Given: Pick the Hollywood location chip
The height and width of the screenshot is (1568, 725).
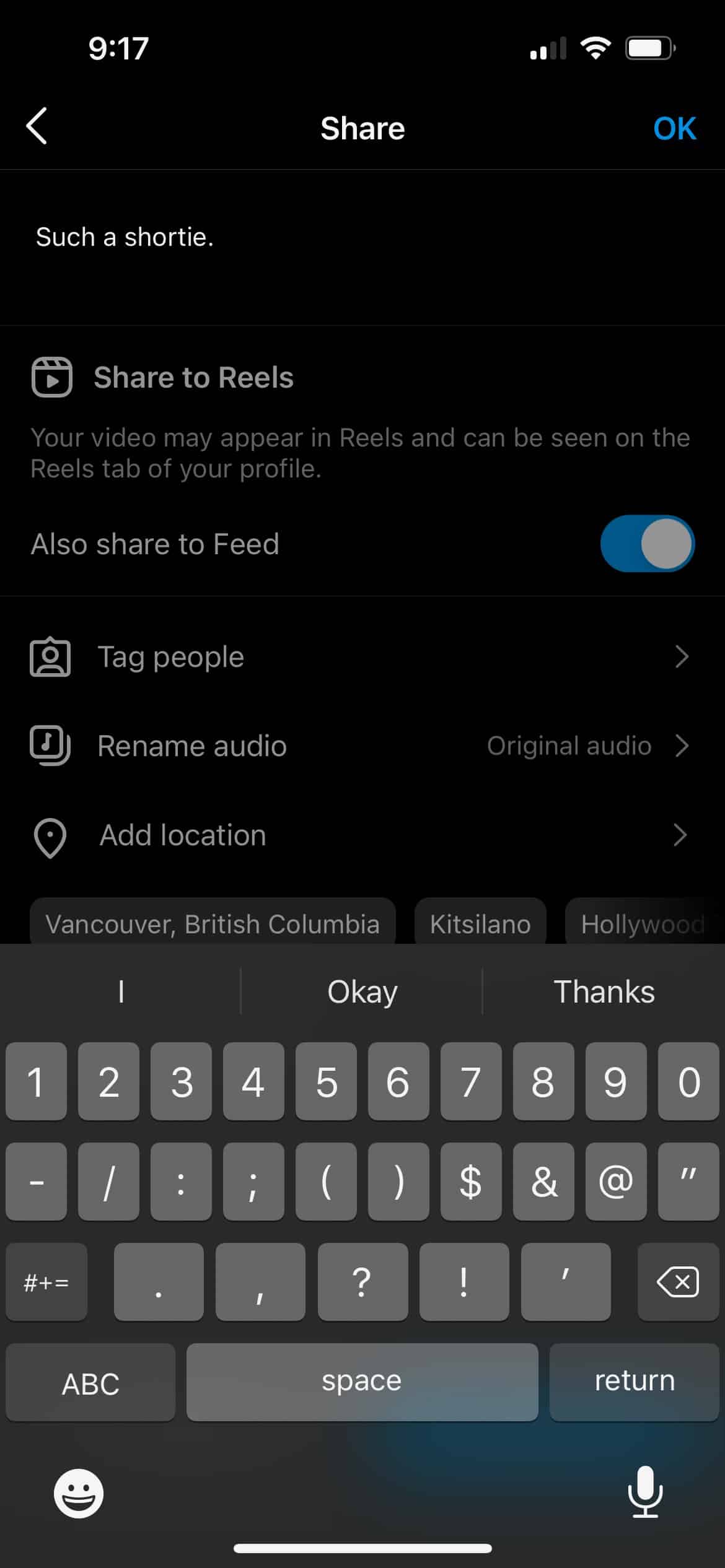Looking at the screenshot, I should point(642,924).
